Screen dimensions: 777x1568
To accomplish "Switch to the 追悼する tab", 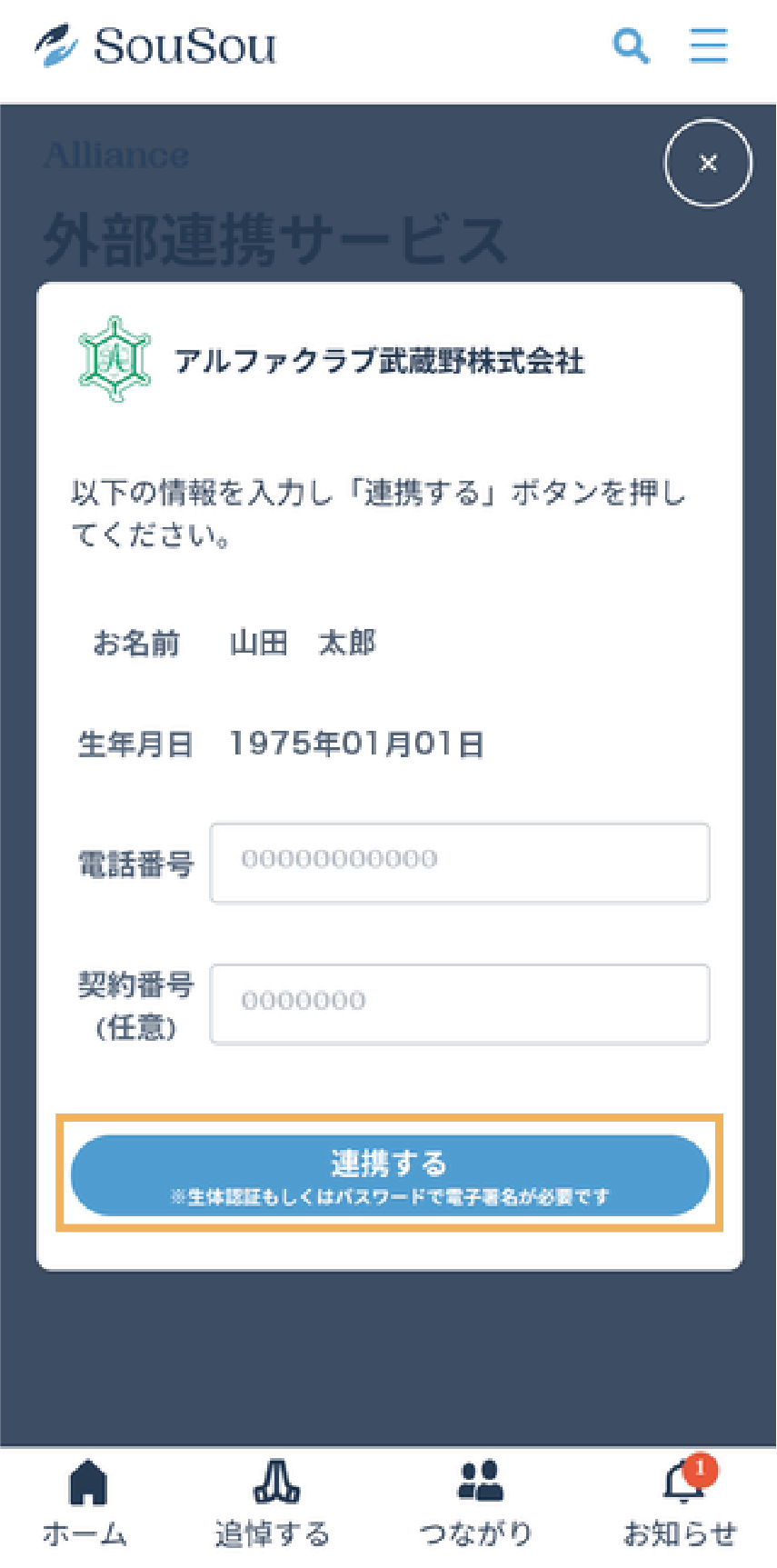I will 274,1503.
